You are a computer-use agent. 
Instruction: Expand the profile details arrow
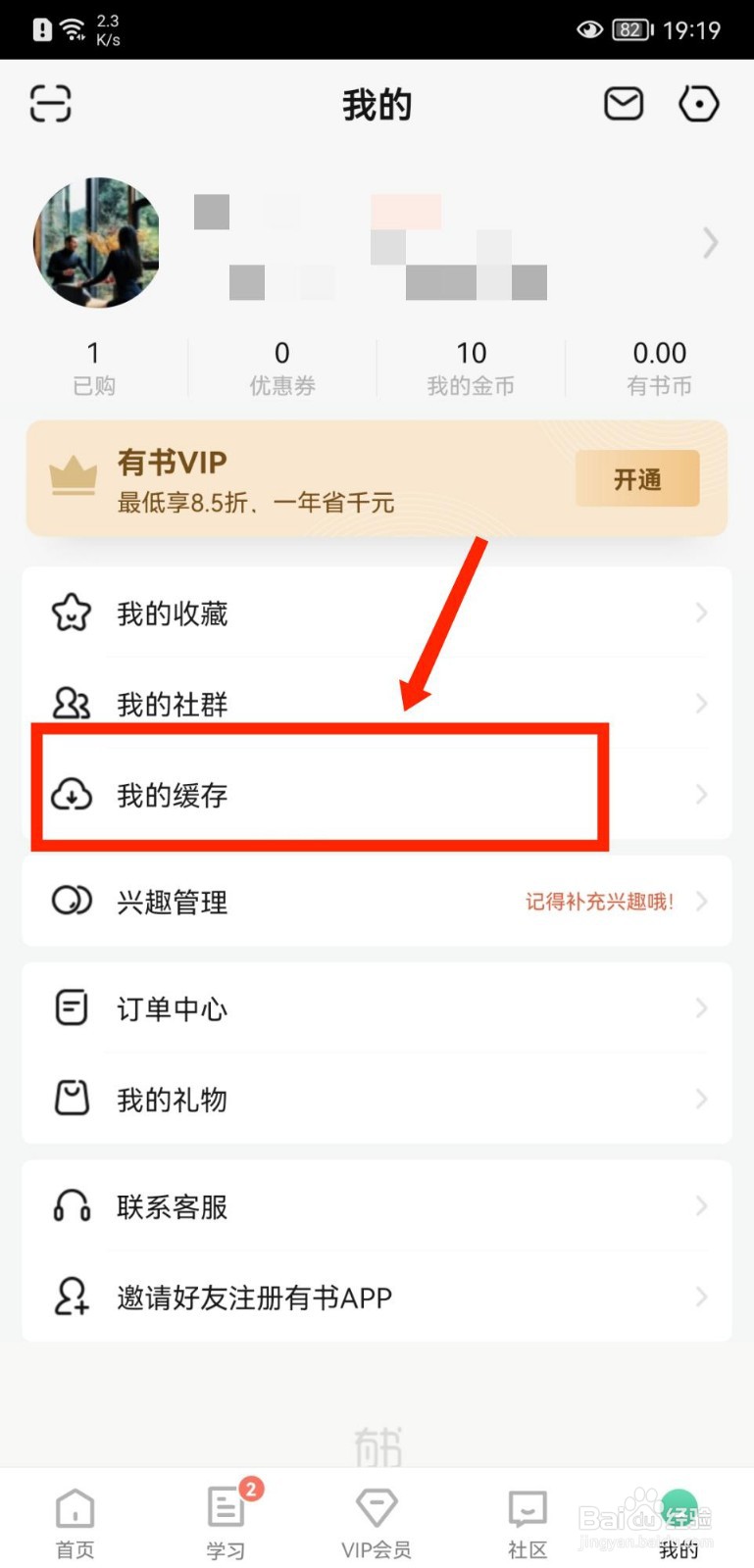[709, 243]
